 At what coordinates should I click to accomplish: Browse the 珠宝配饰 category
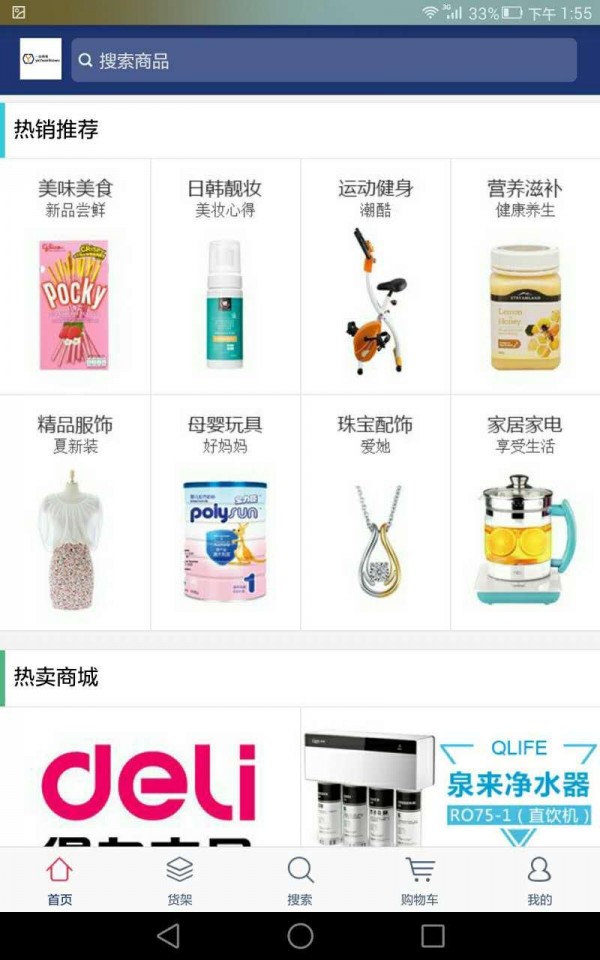point(375,512)
